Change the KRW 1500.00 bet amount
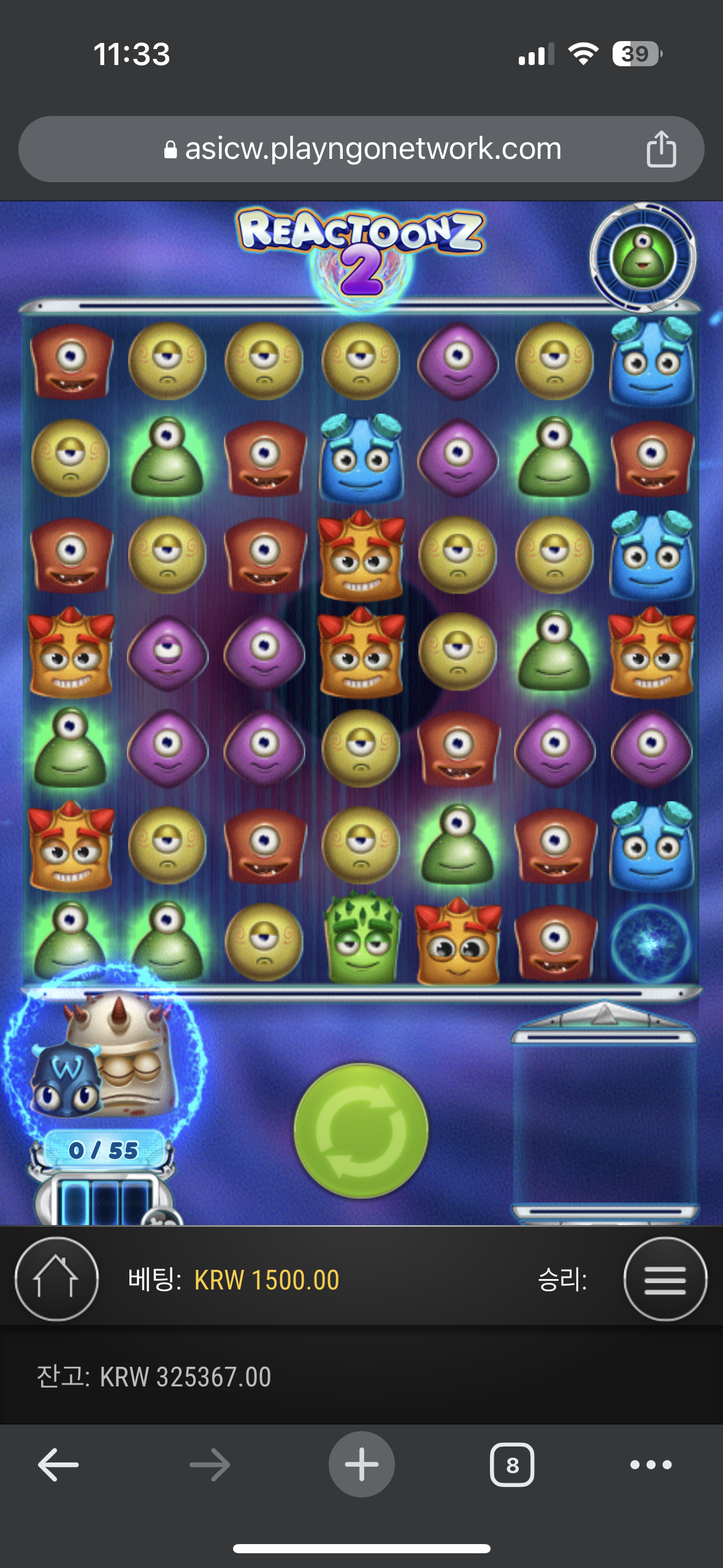Image resolution: width=723 pixels, height=1568 pixels. [x=267, y=1280]
